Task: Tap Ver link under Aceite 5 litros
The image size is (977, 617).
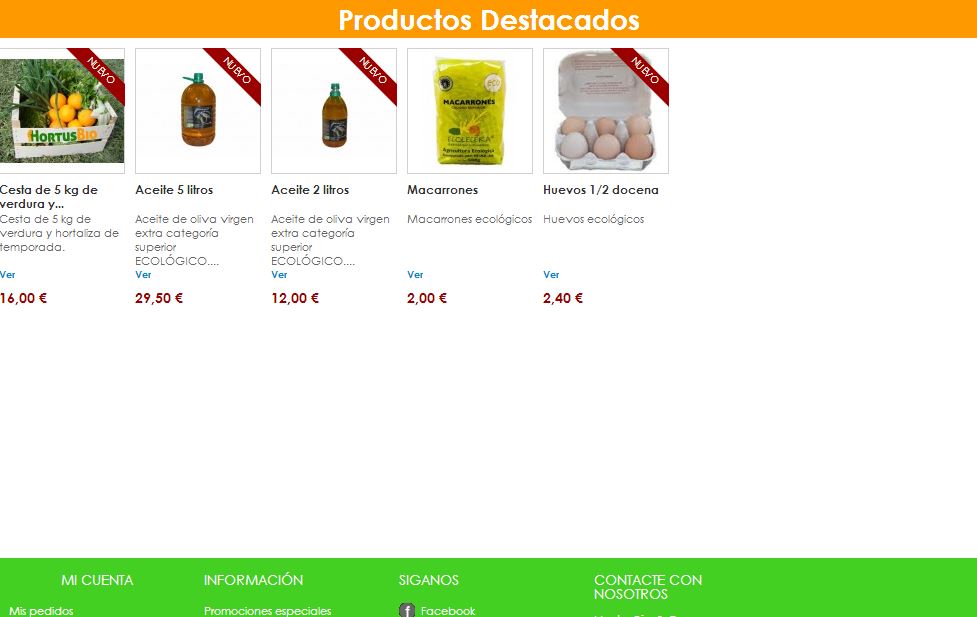Action: (143, 275)
